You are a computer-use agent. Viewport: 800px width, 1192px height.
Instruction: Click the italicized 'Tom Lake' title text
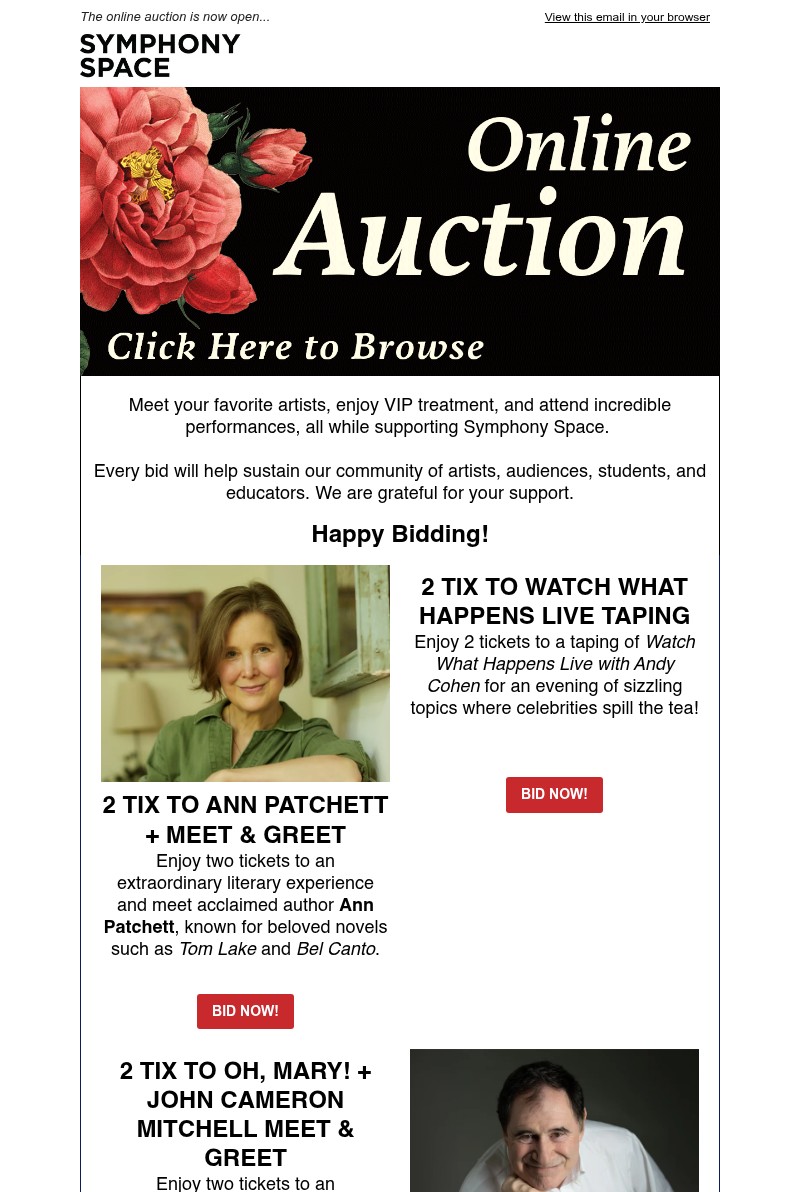217,948
